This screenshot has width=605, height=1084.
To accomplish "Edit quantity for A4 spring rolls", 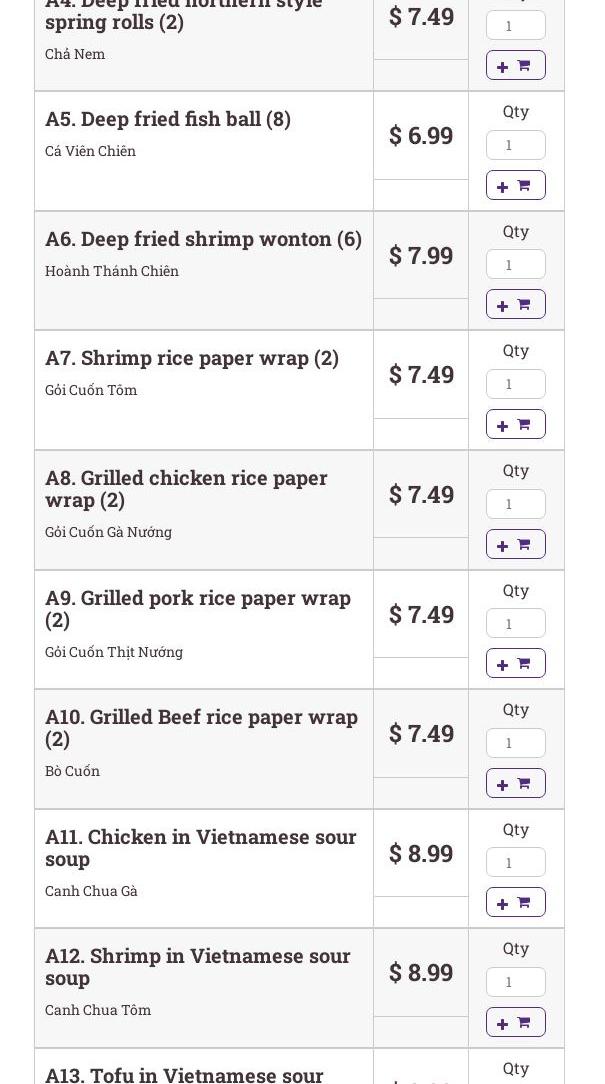I will coord(515,26).
